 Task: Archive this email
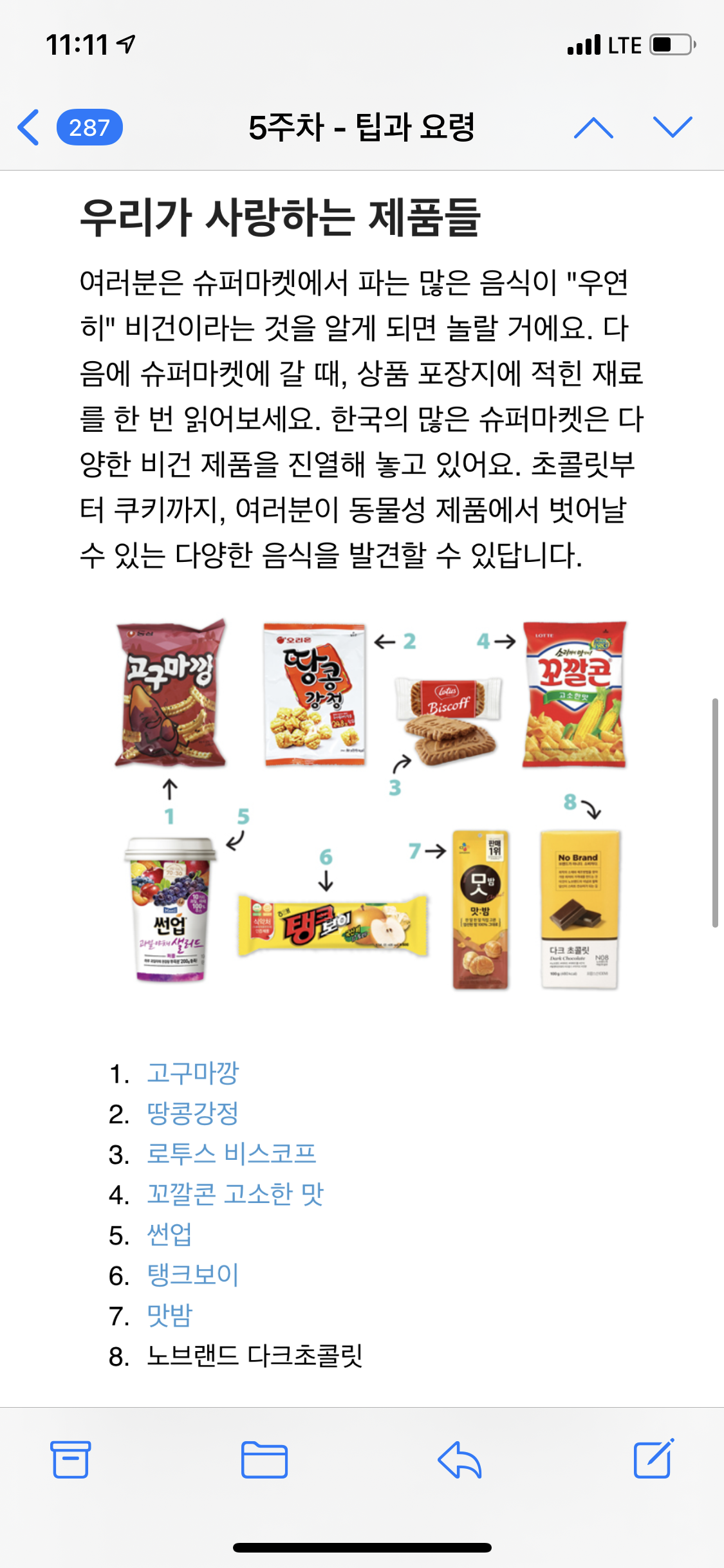[x=70, y=1460]
